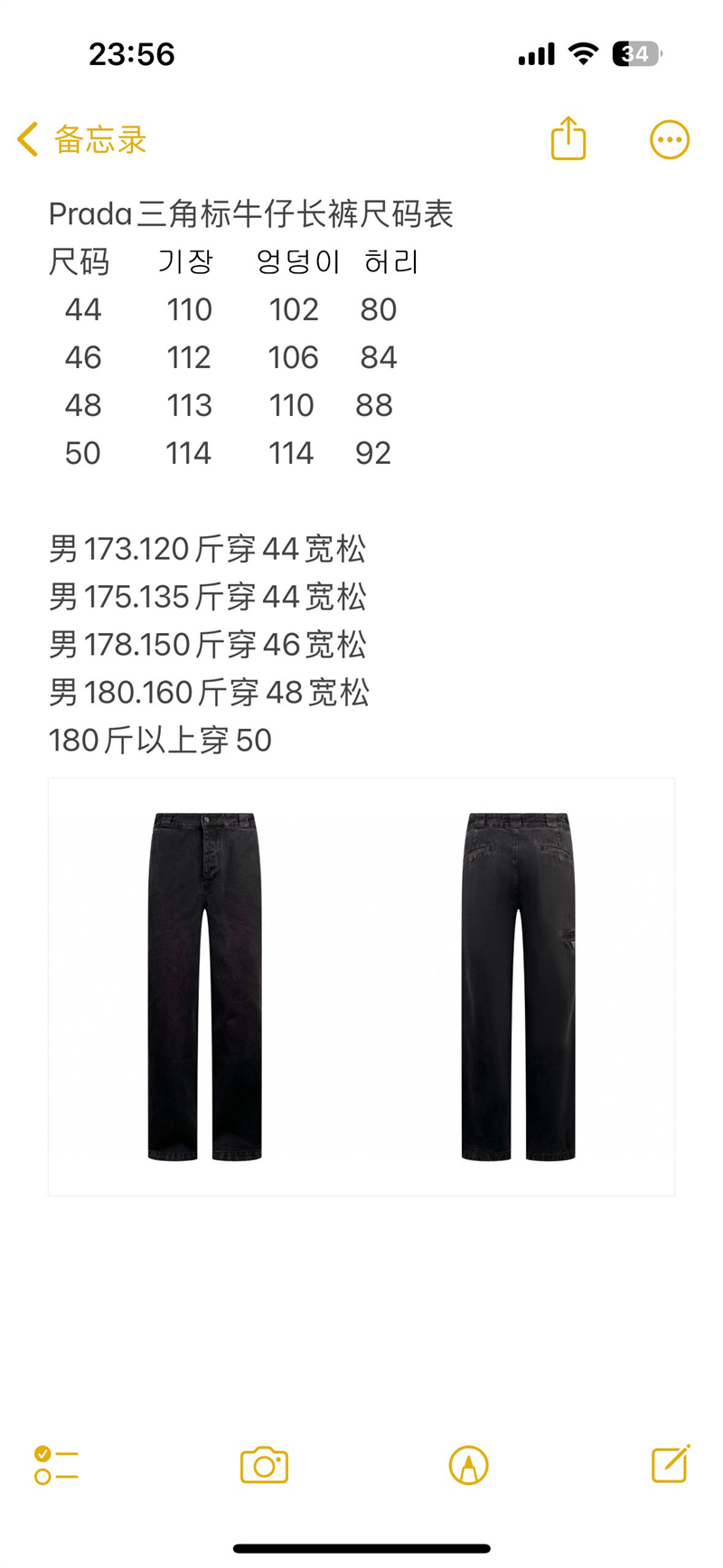
Task: Open the more options menu
Action: coord(670,140)
